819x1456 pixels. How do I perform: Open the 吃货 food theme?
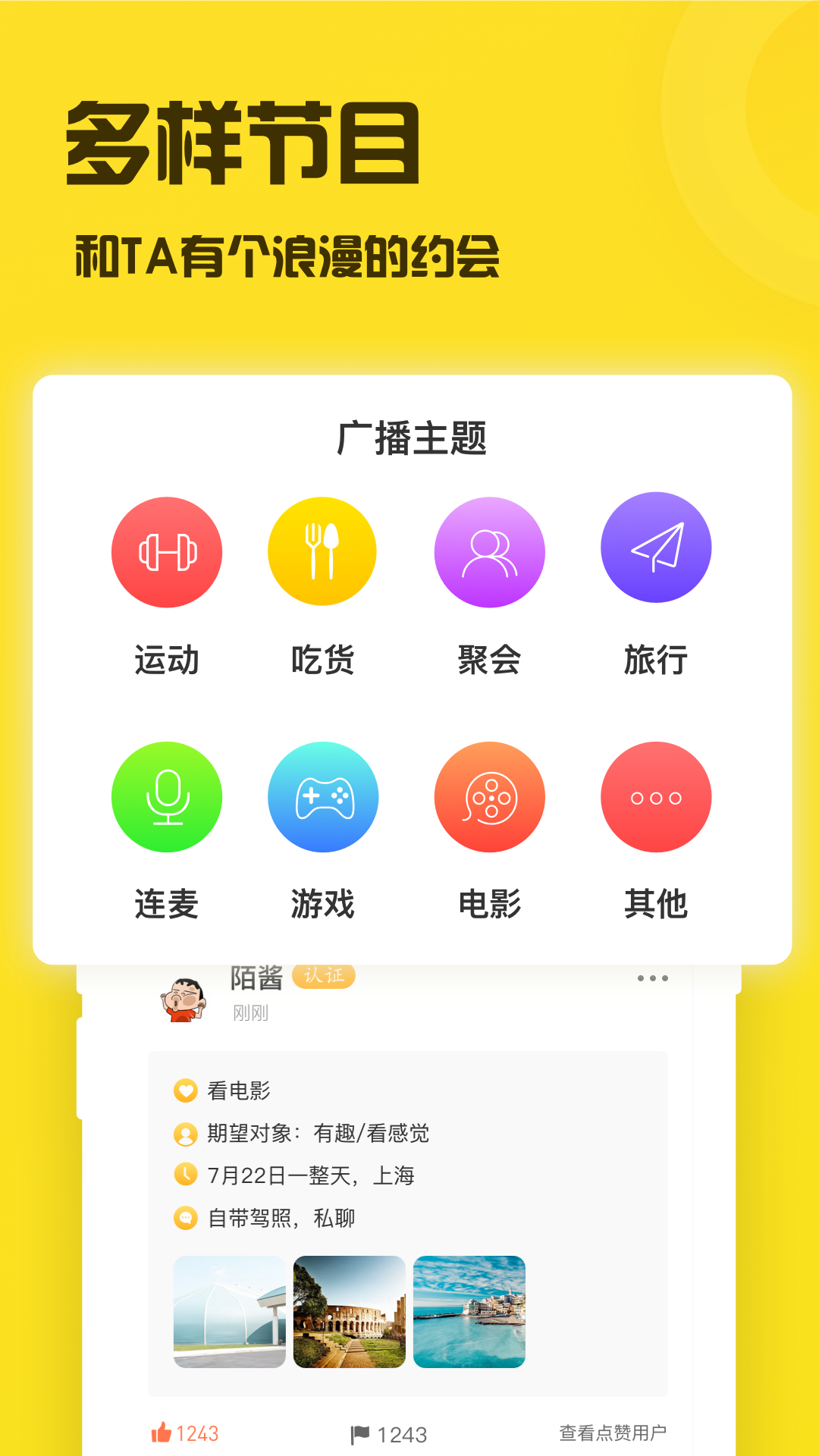[322, 552]
